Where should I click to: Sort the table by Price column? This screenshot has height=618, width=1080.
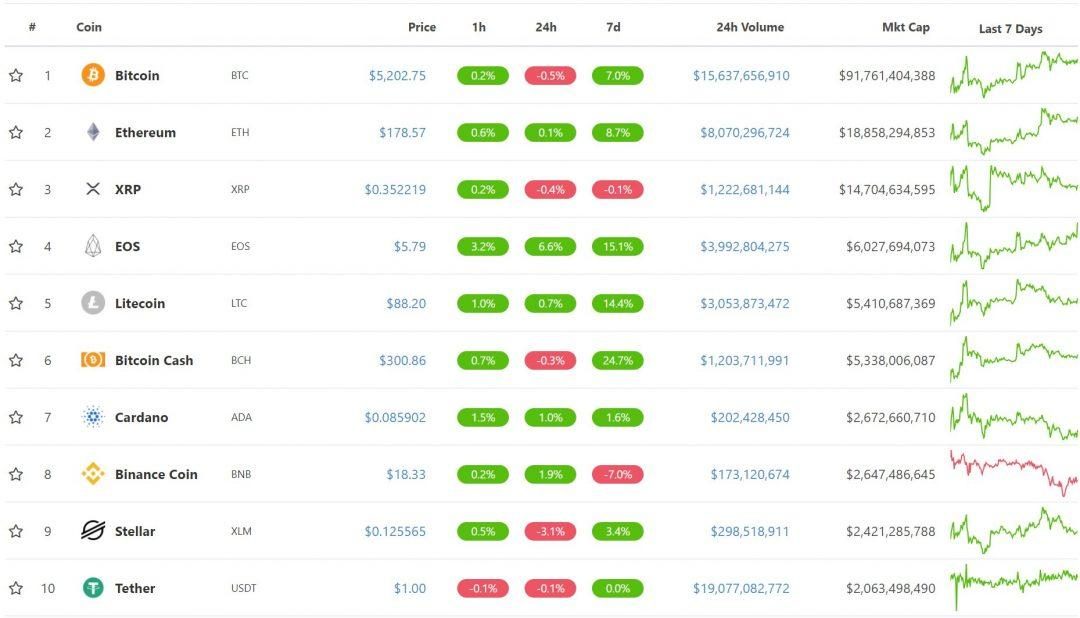[x=421, y=27]
